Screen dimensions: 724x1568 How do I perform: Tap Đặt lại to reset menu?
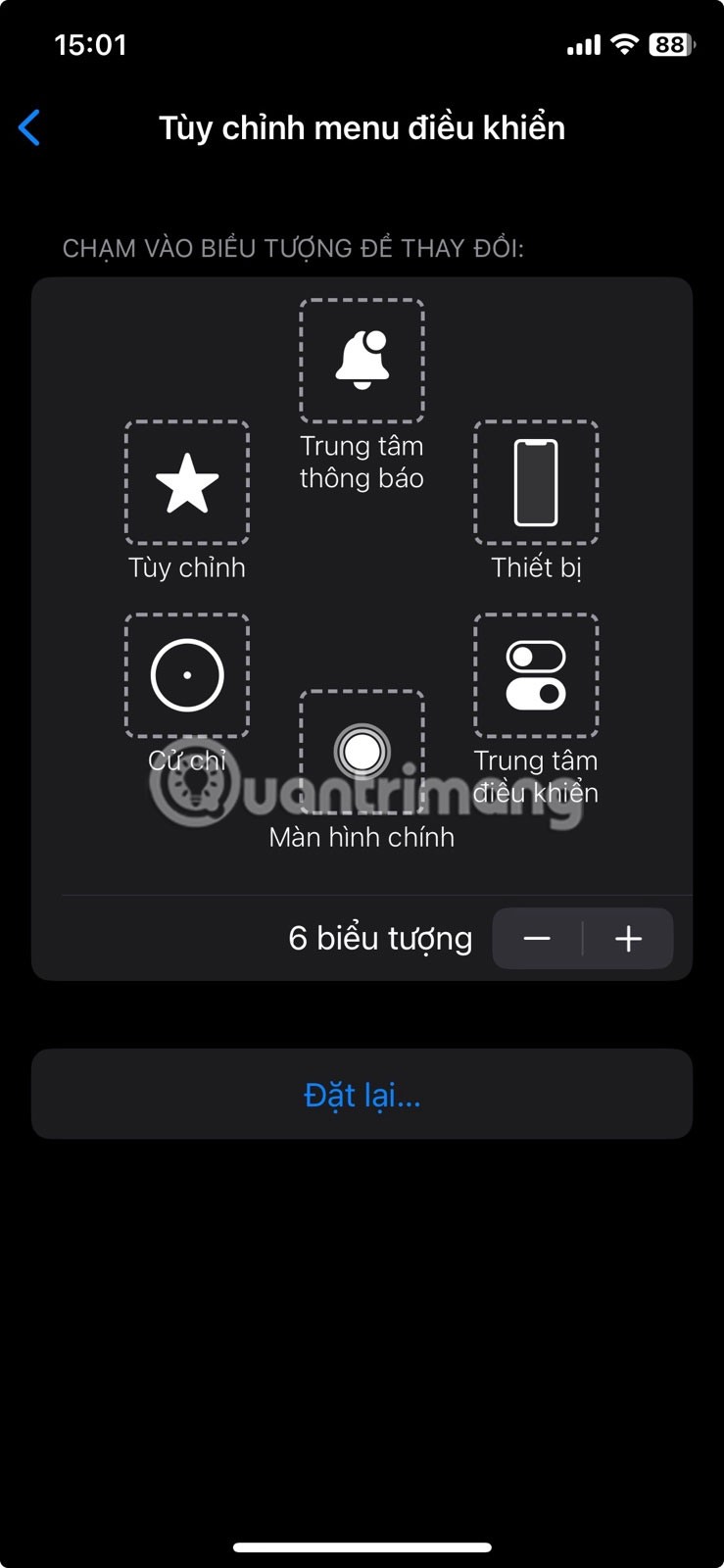click(x=362, y=1095)
